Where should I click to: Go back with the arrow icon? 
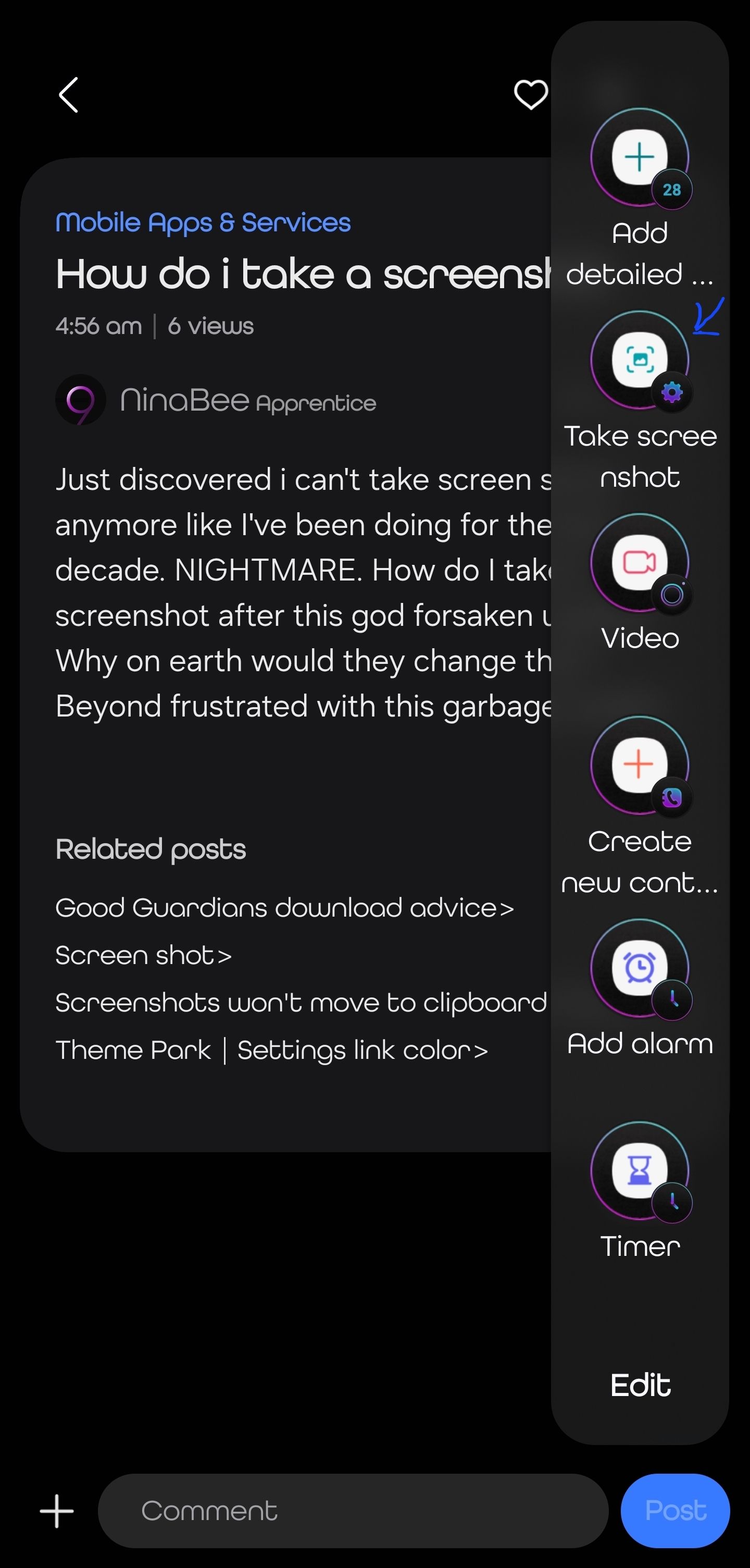(x=68, y=95)
